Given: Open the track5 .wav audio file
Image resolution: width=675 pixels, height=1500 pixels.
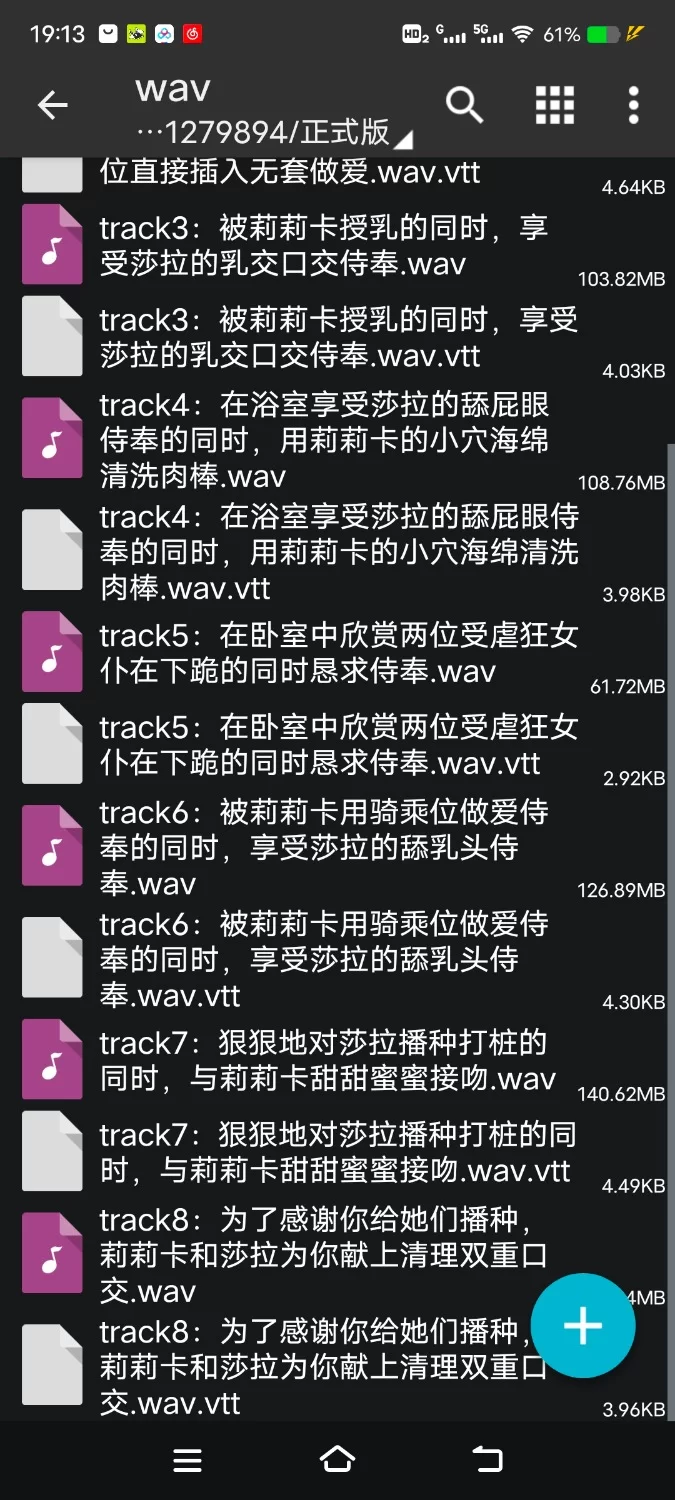Looking at the screenshot, I should pos(300,653).
